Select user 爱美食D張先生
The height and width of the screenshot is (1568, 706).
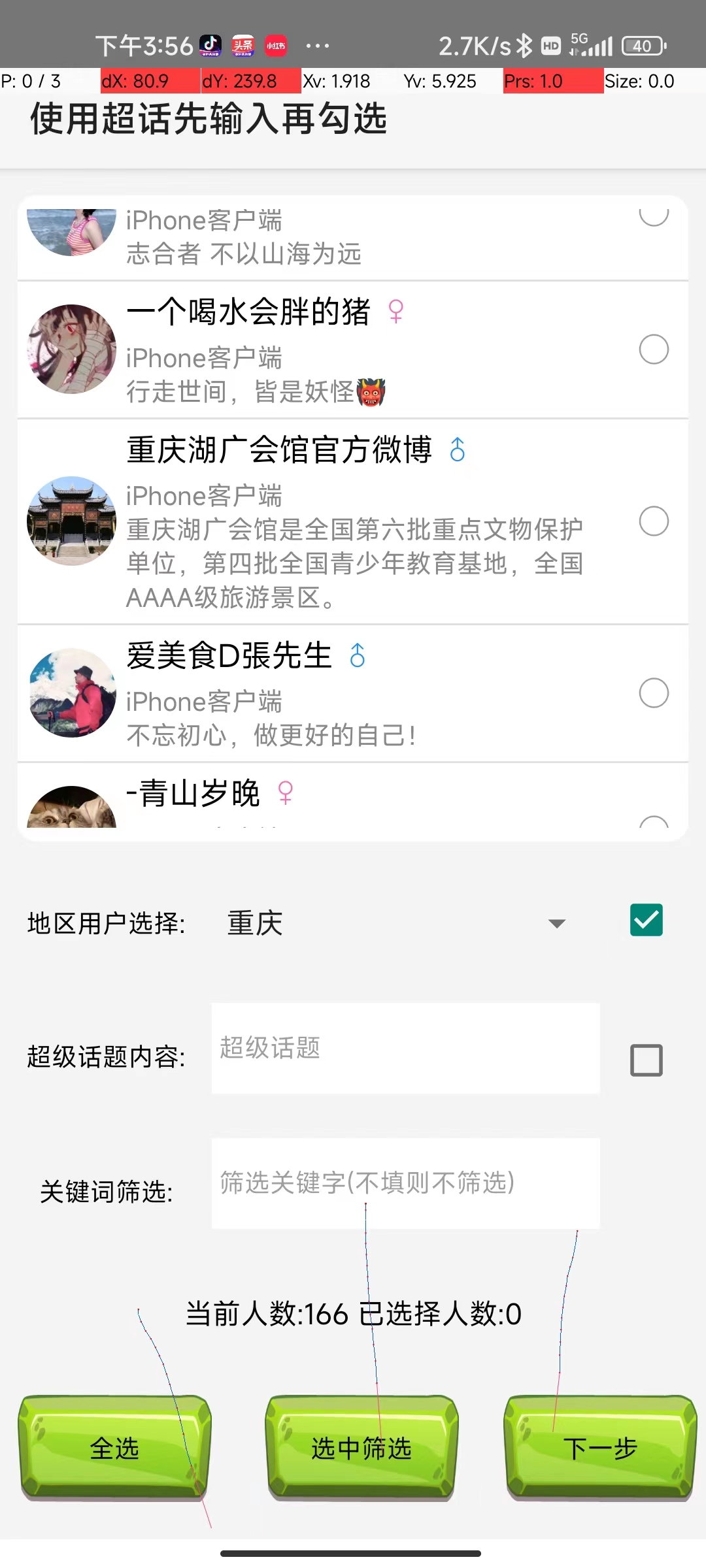(x=654, y=693)
